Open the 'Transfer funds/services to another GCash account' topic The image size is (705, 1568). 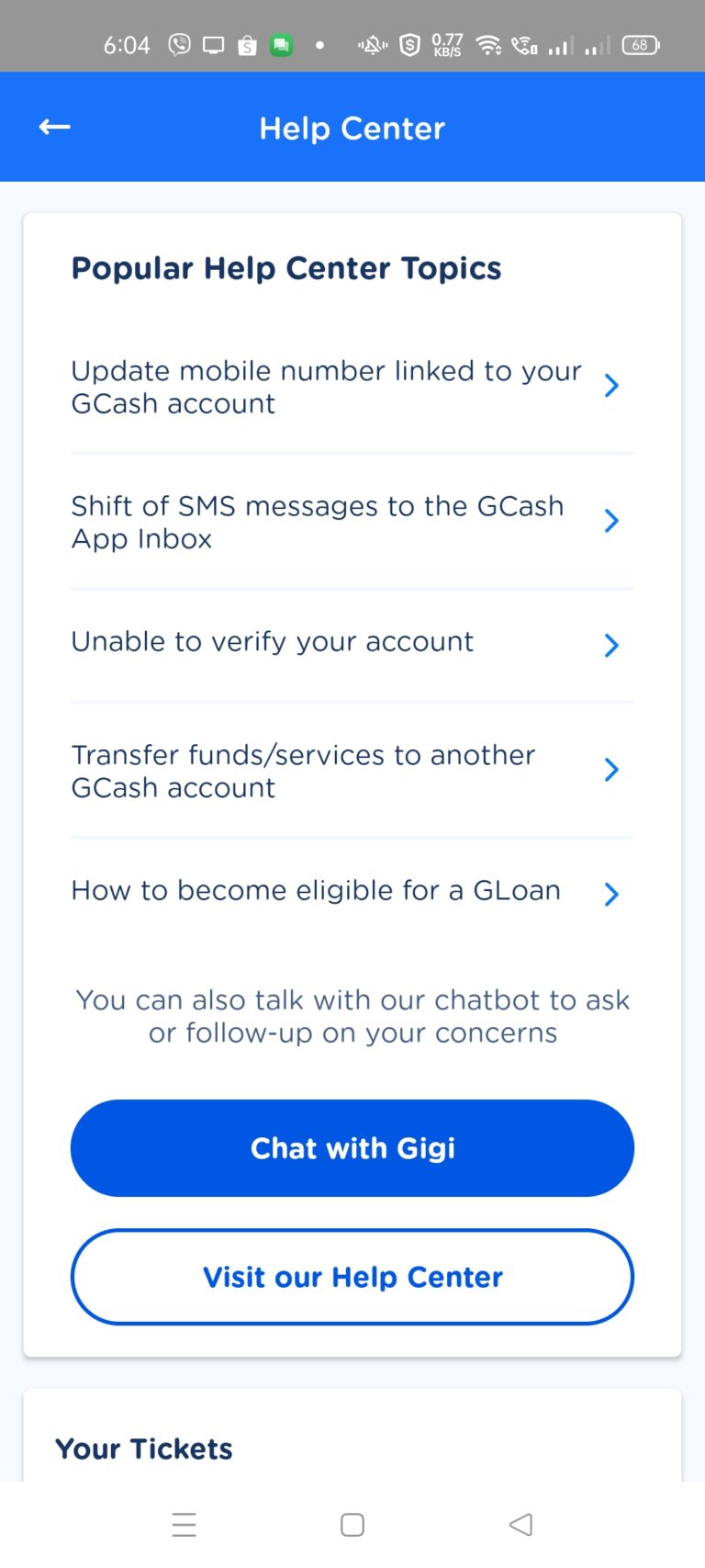[x=303, y=771]
